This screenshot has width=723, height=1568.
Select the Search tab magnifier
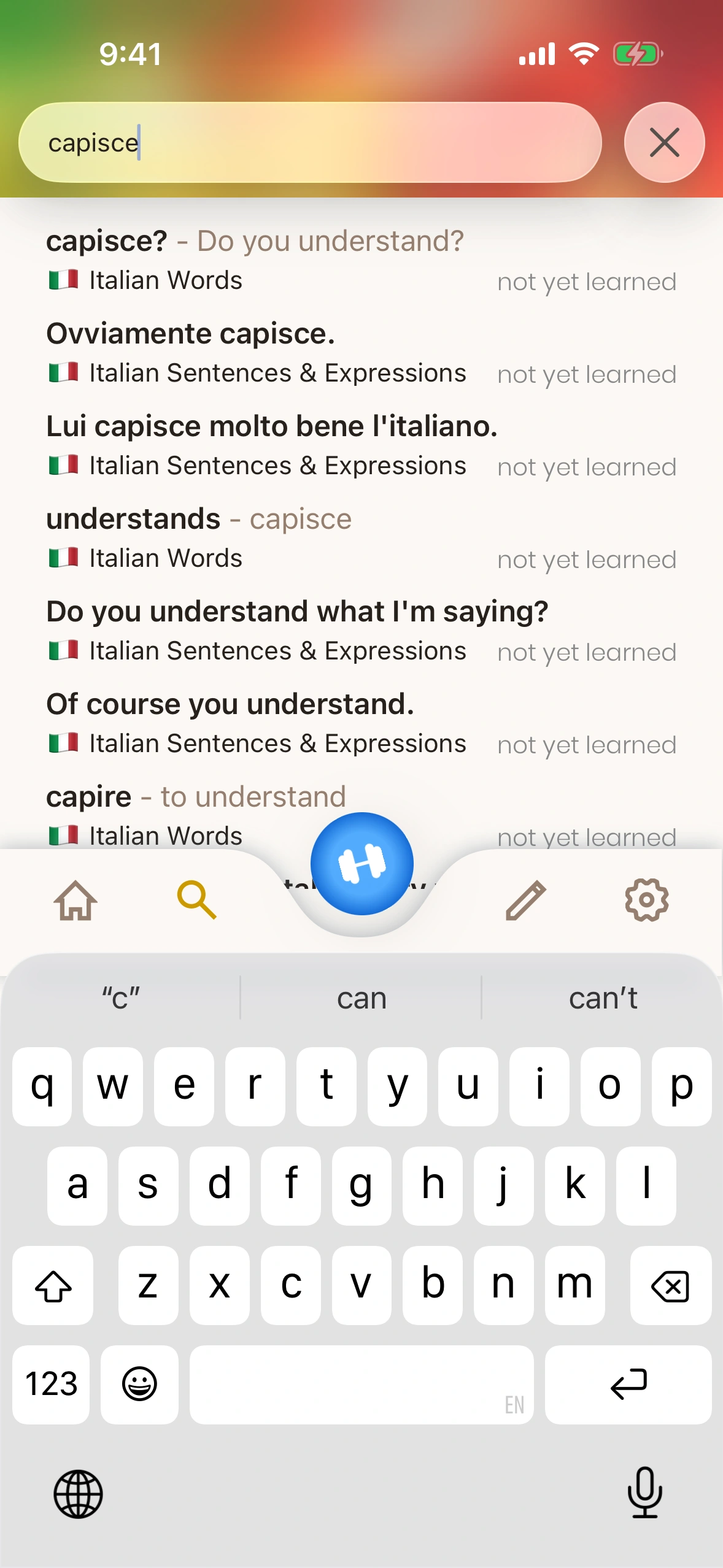(x=196, y=900)
